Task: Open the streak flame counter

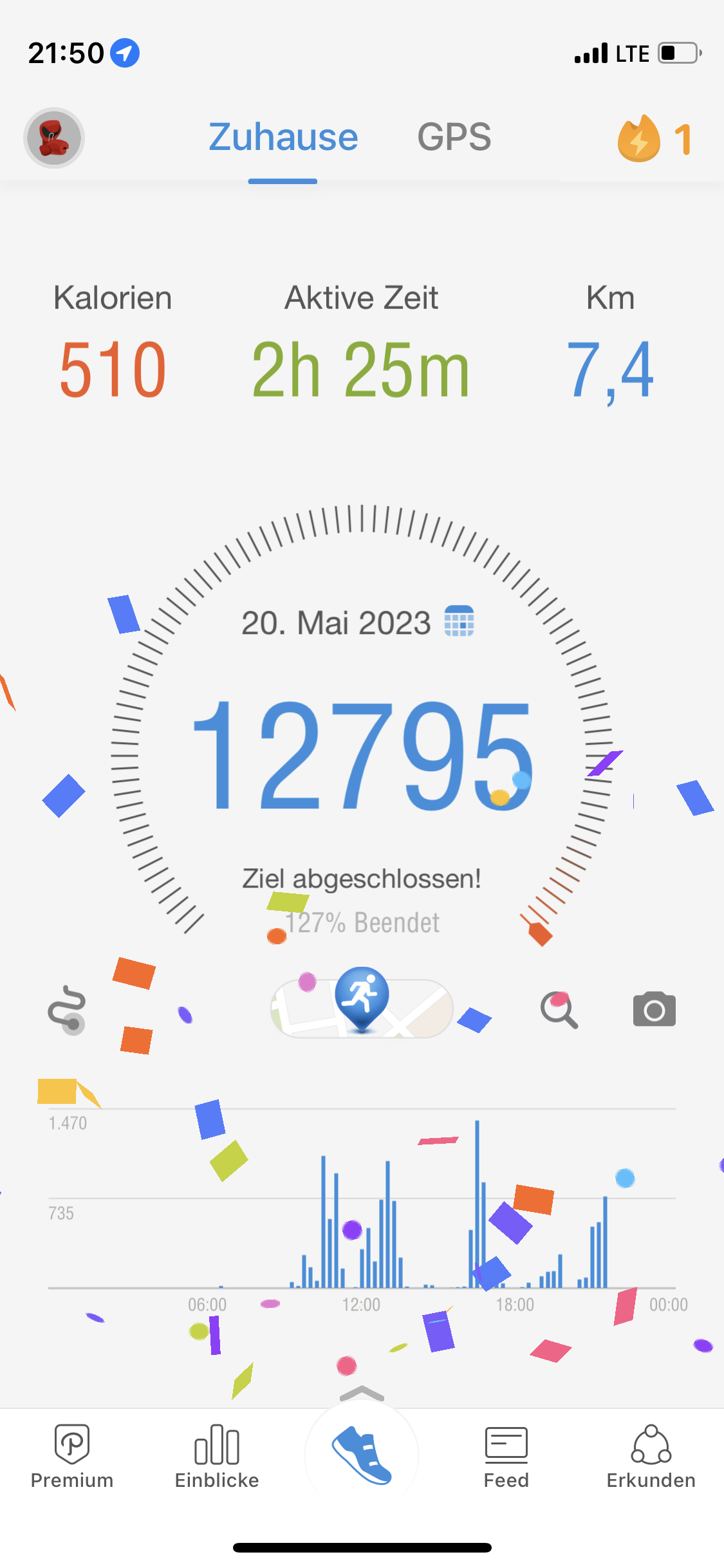Action: 654,138
